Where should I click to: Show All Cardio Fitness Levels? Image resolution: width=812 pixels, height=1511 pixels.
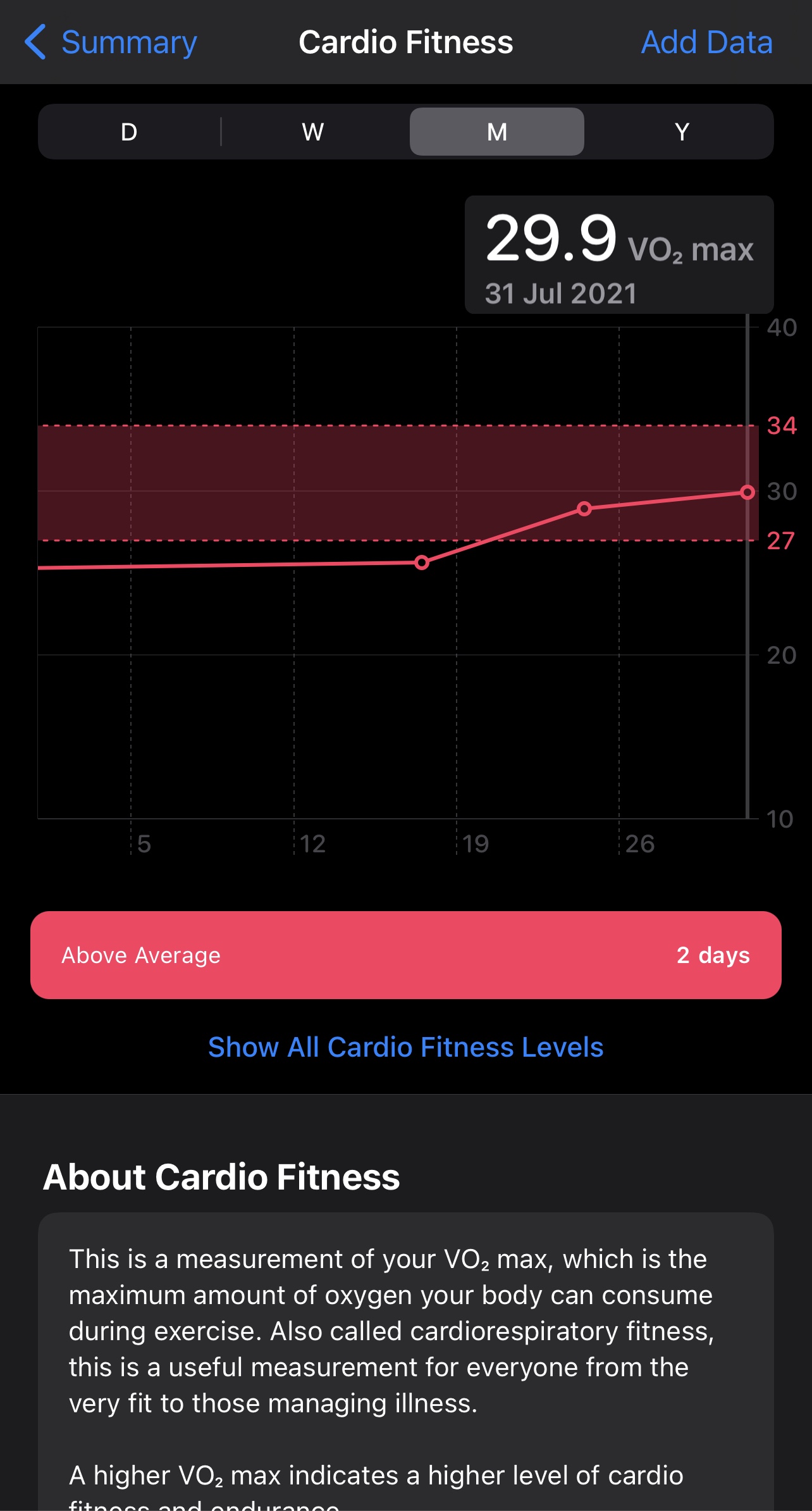406,1047
